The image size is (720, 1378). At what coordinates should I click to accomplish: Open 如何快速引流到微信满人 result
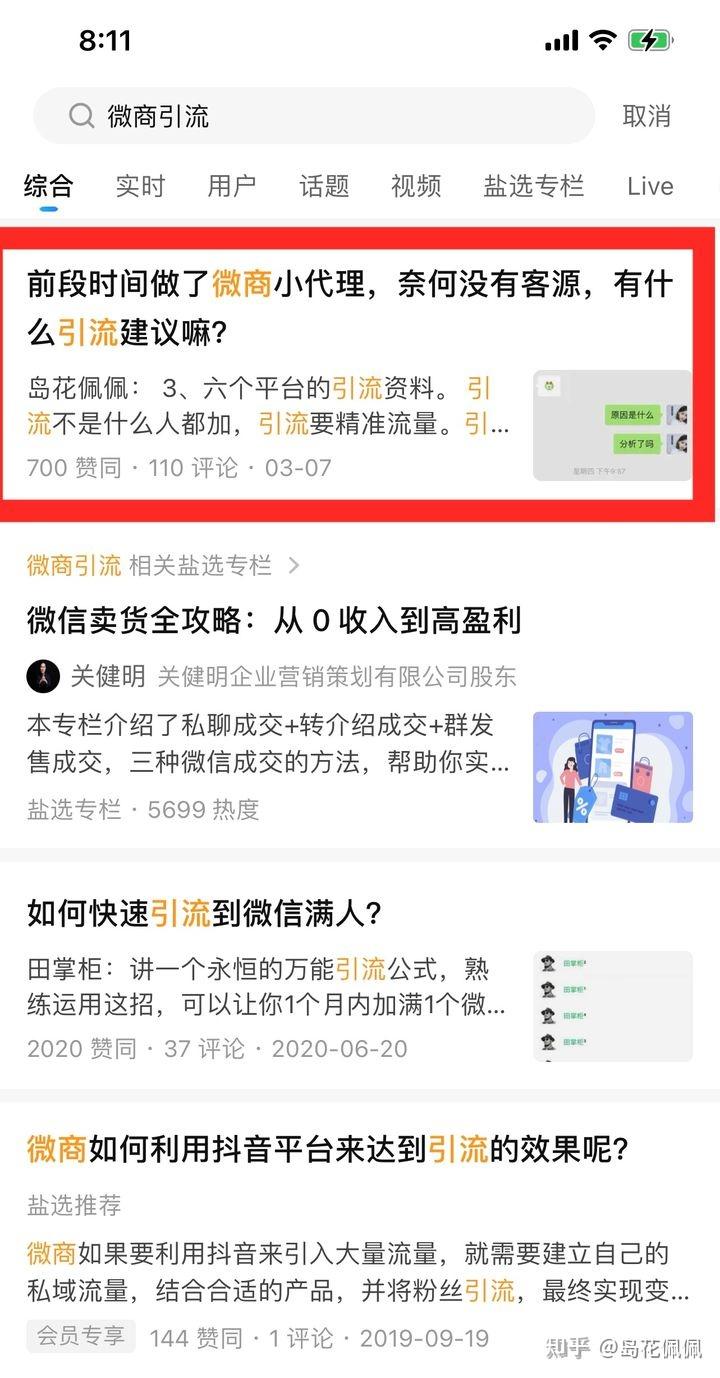coord(205,912)
